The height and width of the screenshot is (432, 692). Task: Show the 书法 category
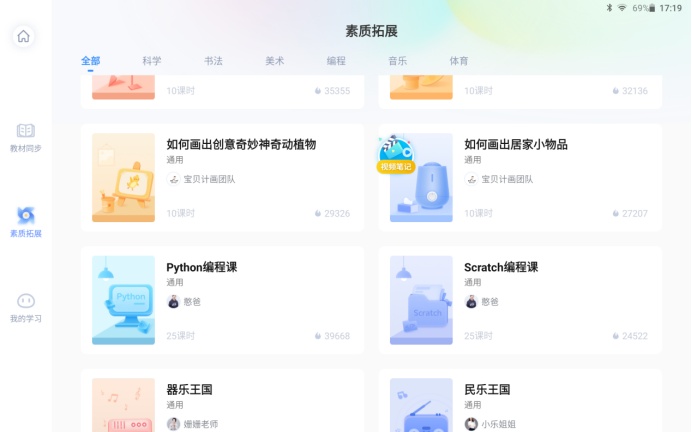pos(213,61)
